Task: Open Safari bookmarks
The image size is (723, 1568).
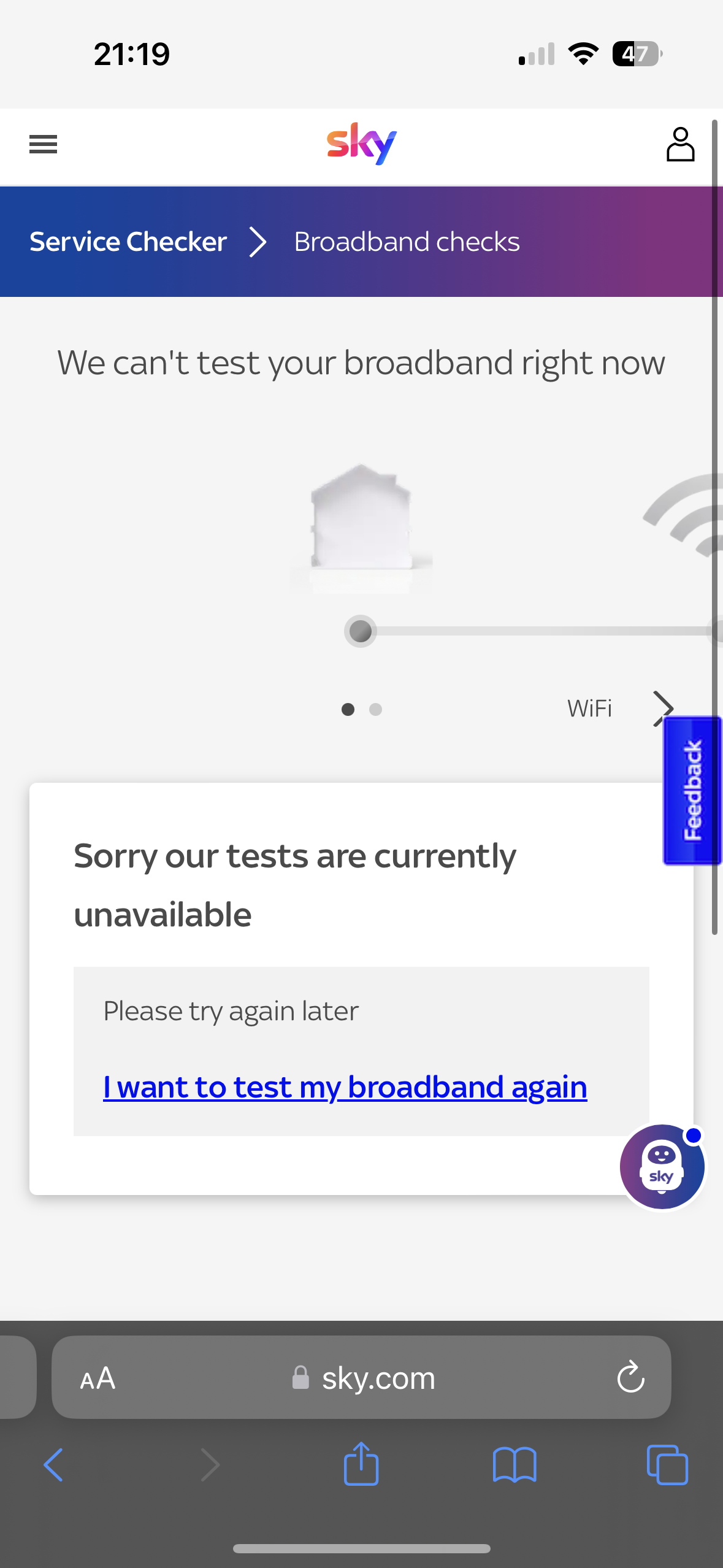Action: coord(515,1465)
